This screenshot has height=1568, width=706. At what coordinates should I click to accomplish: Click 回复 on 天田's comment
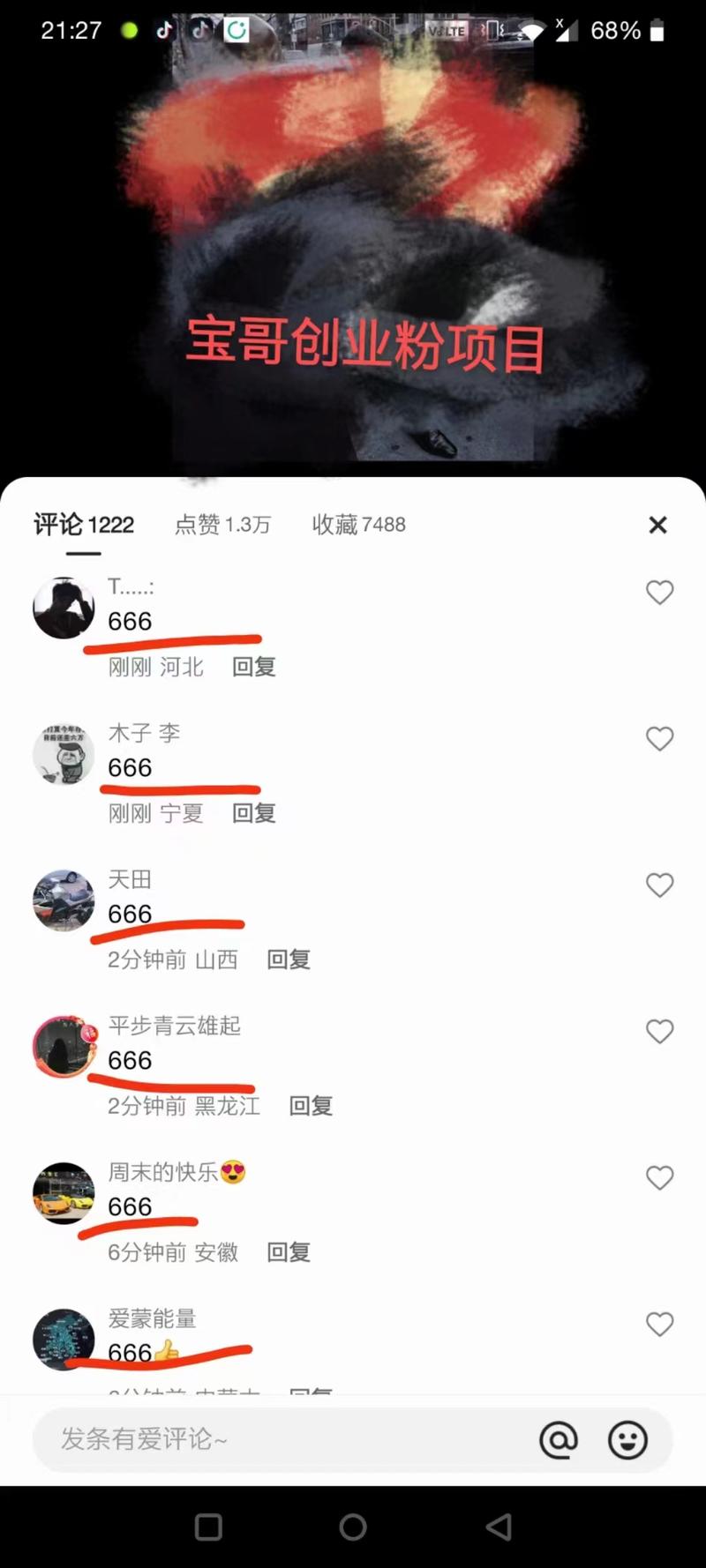(x=288, y=959)
